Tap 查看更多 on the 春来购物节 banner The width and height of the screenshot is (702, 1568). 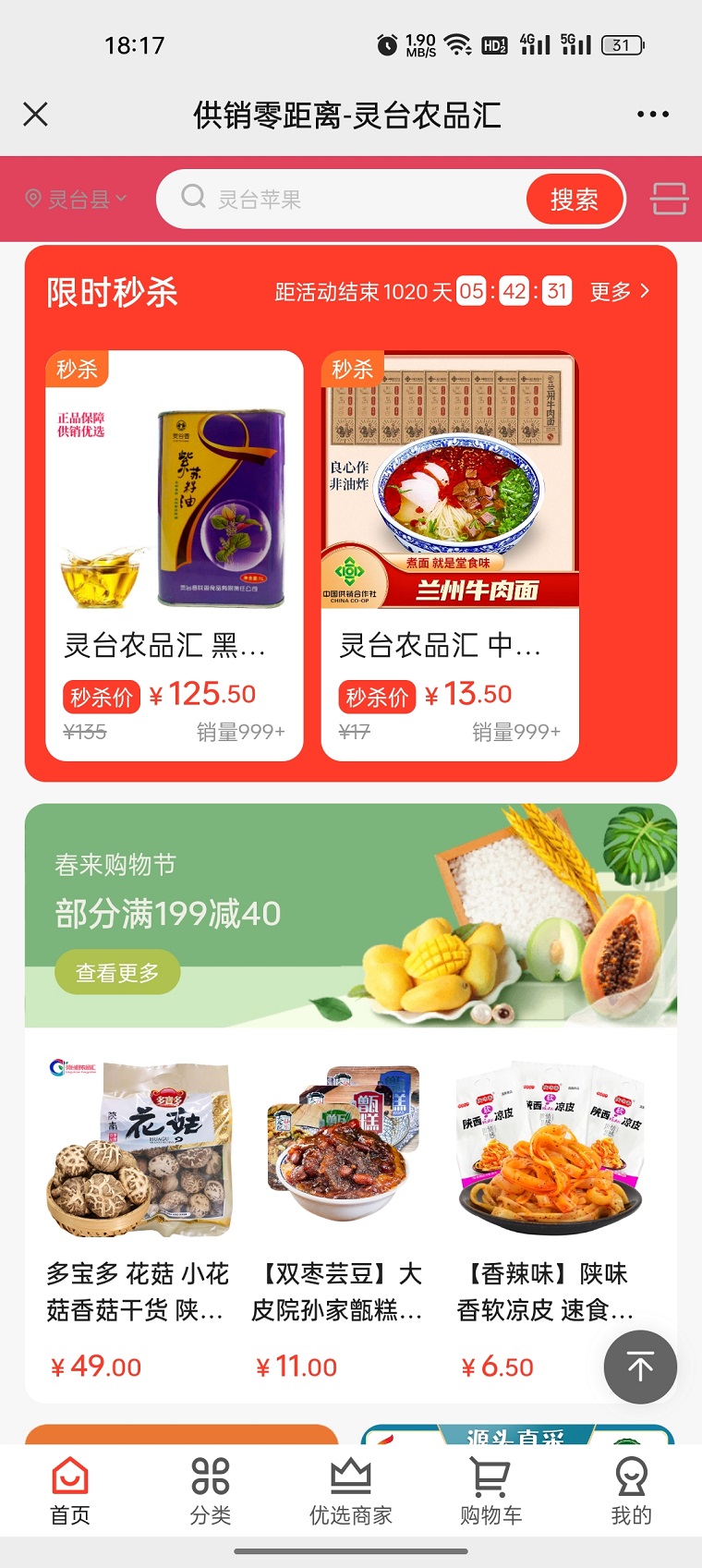(117, 972)
